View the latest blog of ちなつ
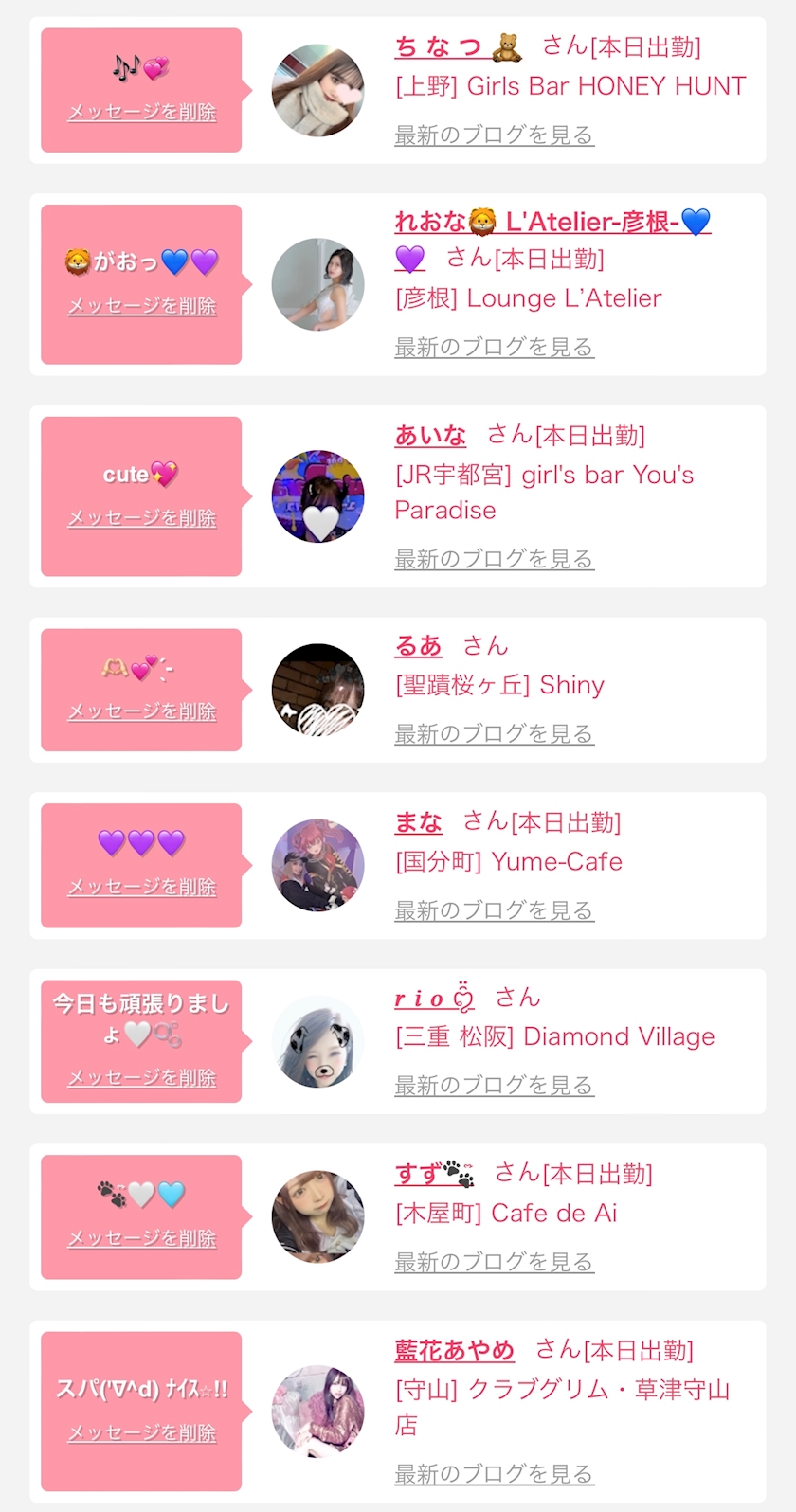796x1512 pixels. pyautogui.click(x=494, y=135)
